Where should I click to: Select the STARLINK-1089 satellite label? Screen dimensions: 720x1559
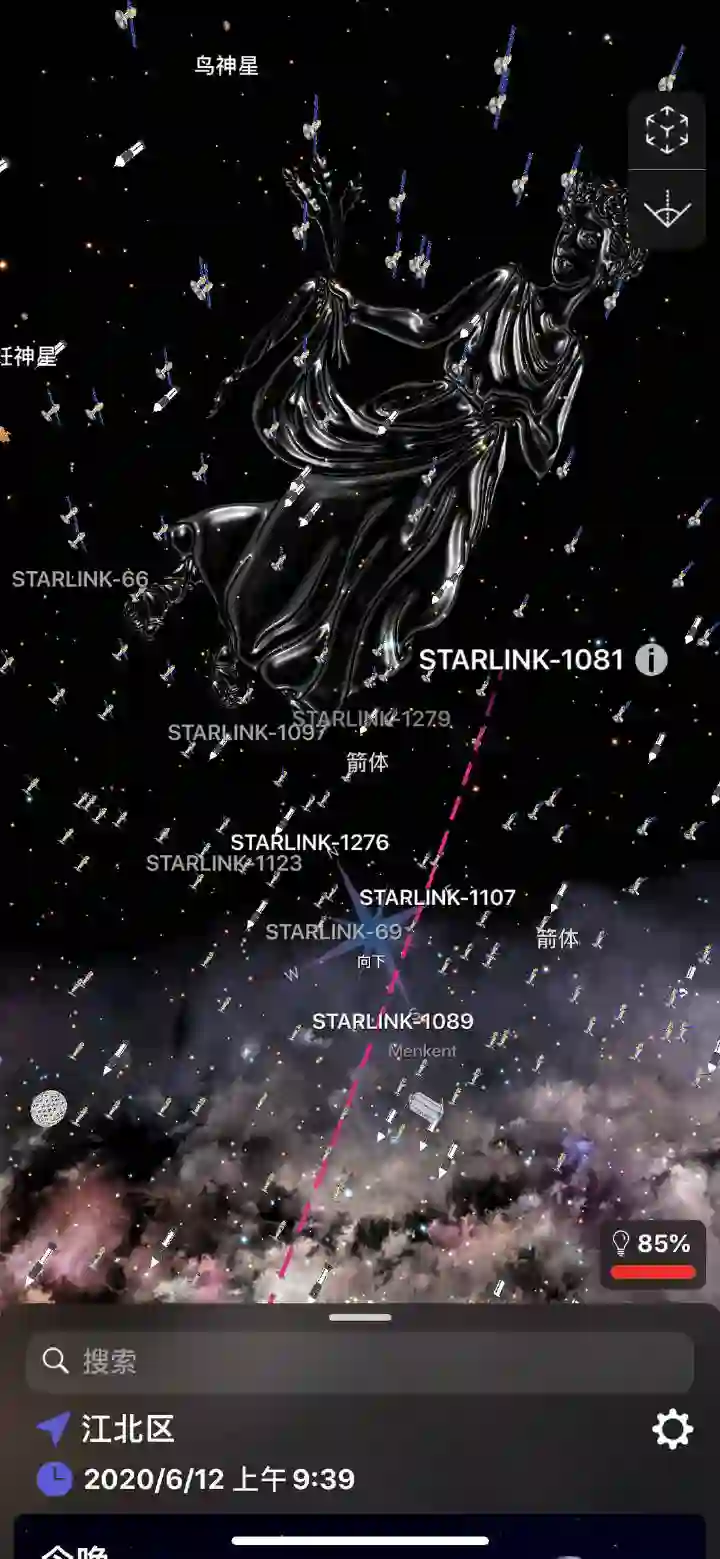(392, 1021)
